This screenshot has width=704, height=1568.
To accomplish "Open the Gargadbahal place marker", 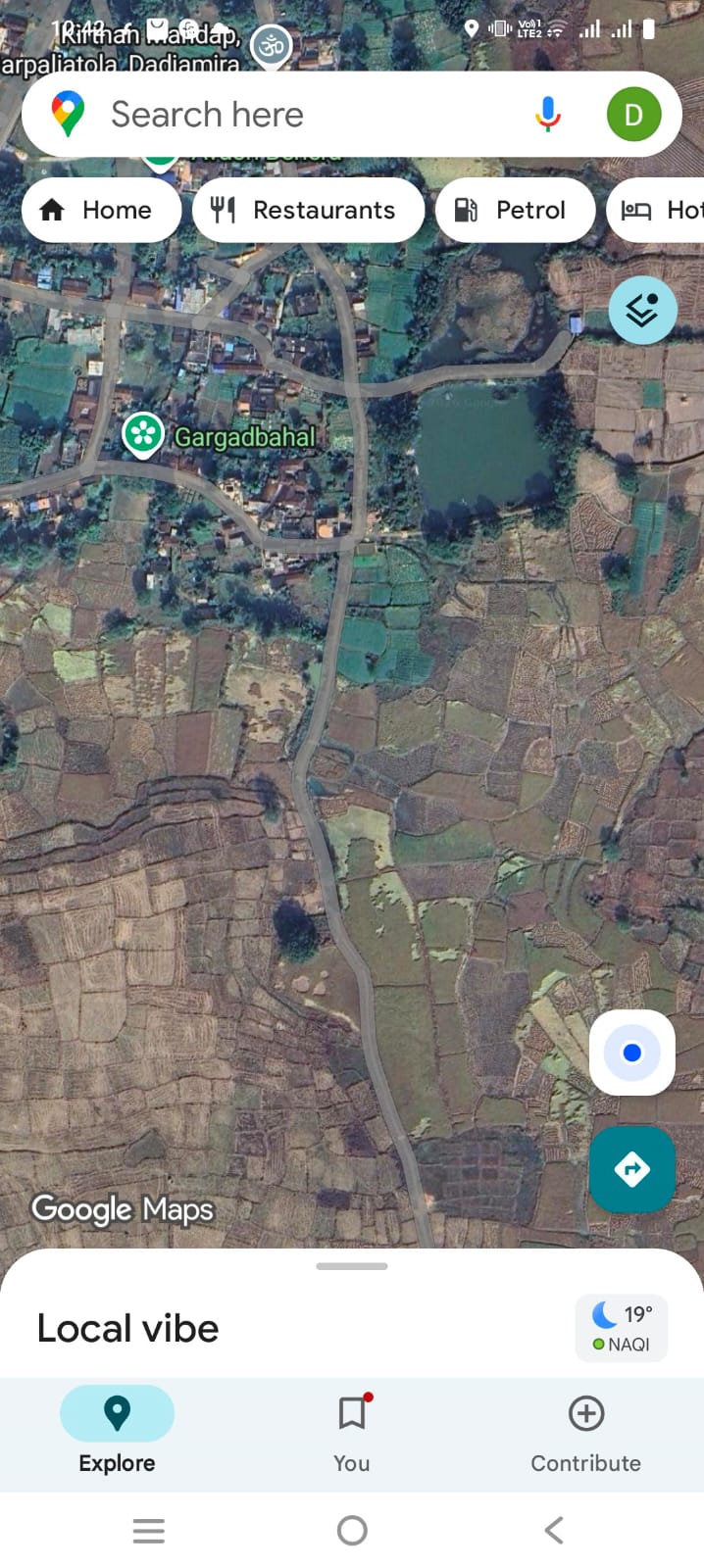I will (x=143, y=433).
